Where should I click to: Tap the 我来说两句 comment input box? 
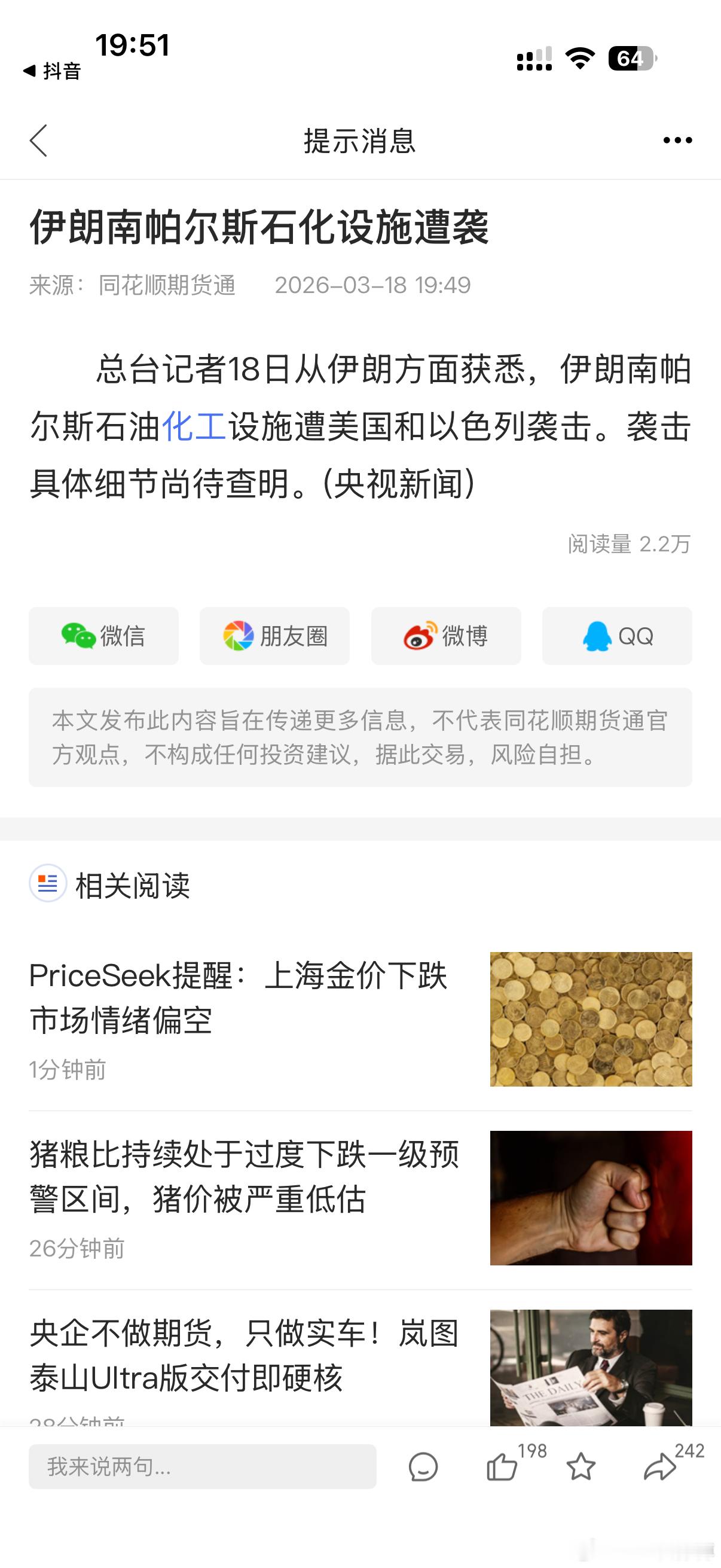coord(202,1466)
